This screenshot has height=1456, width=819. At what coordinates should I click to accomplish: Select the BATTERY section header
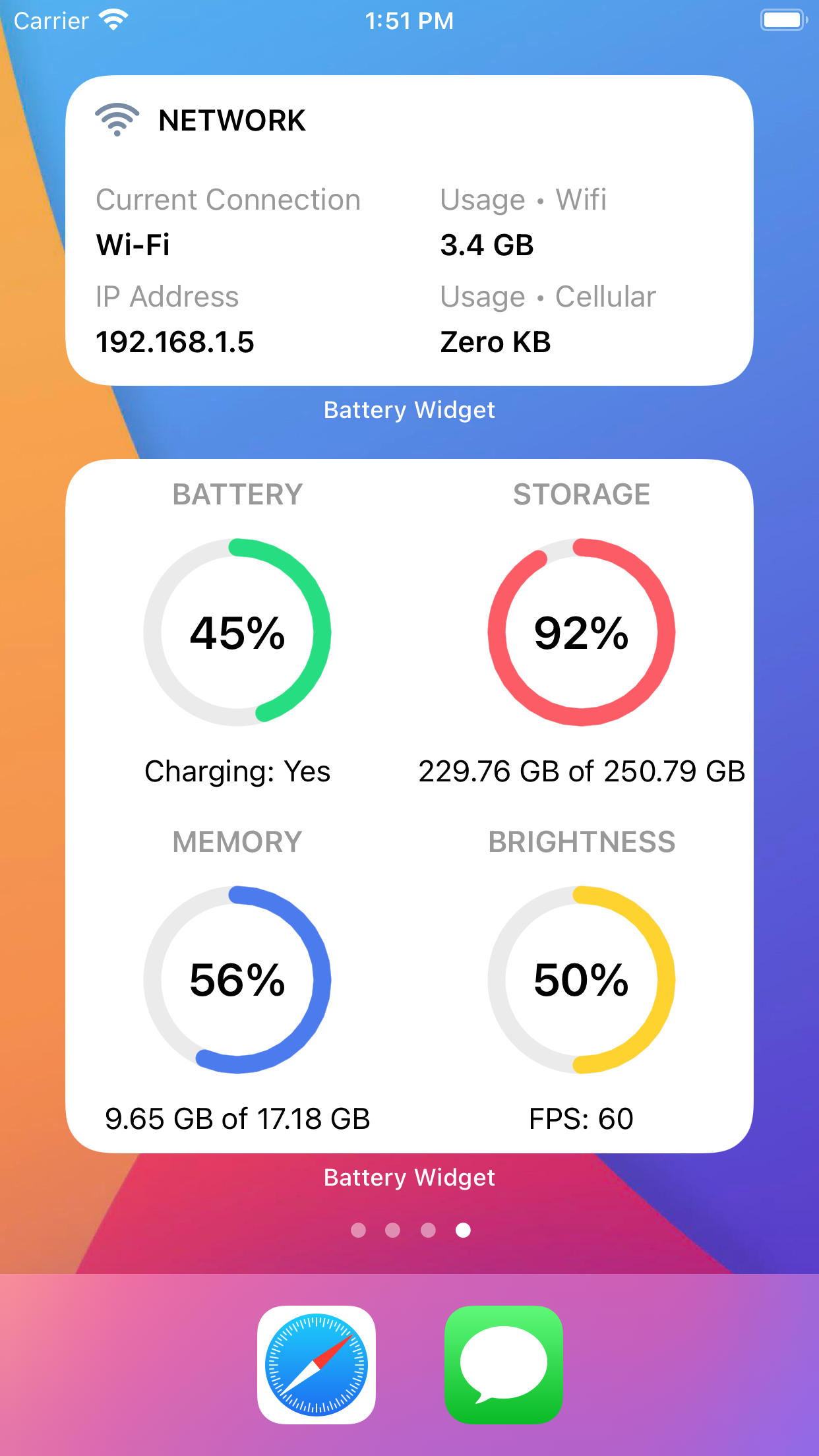[238, 494]
